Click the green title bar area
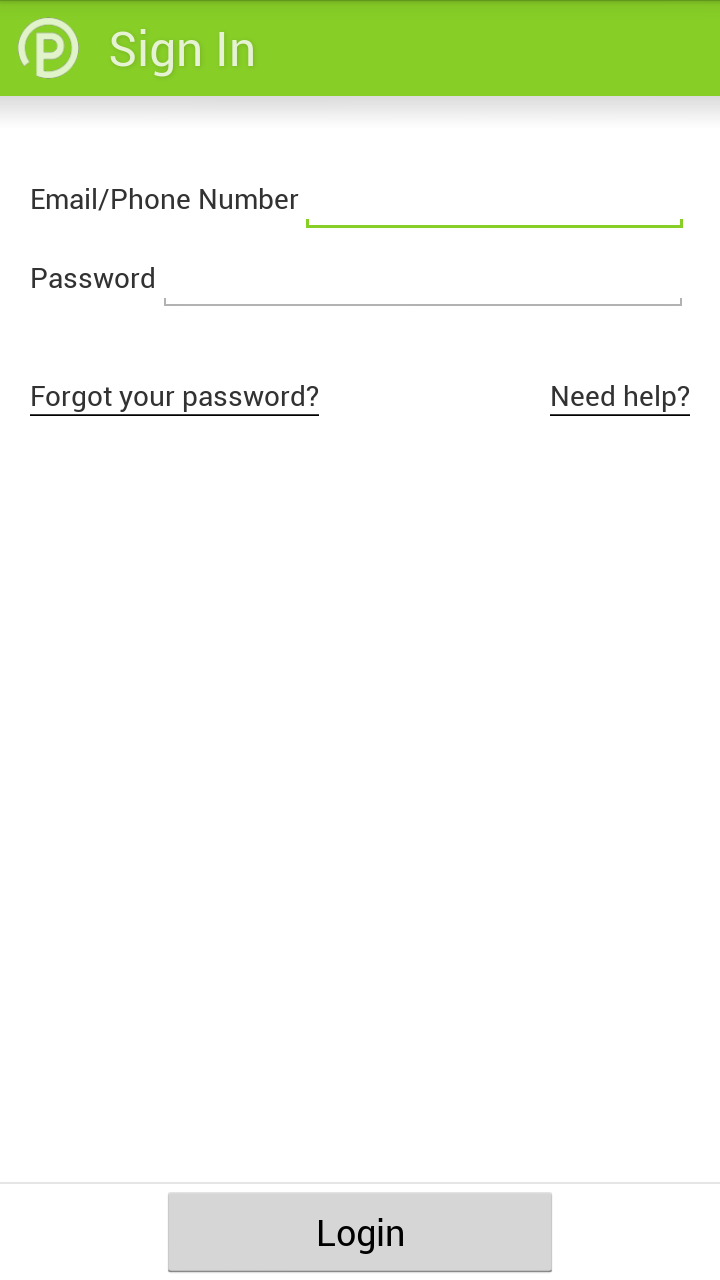Screen dimensions: 720x1280 tap(400, 47)
